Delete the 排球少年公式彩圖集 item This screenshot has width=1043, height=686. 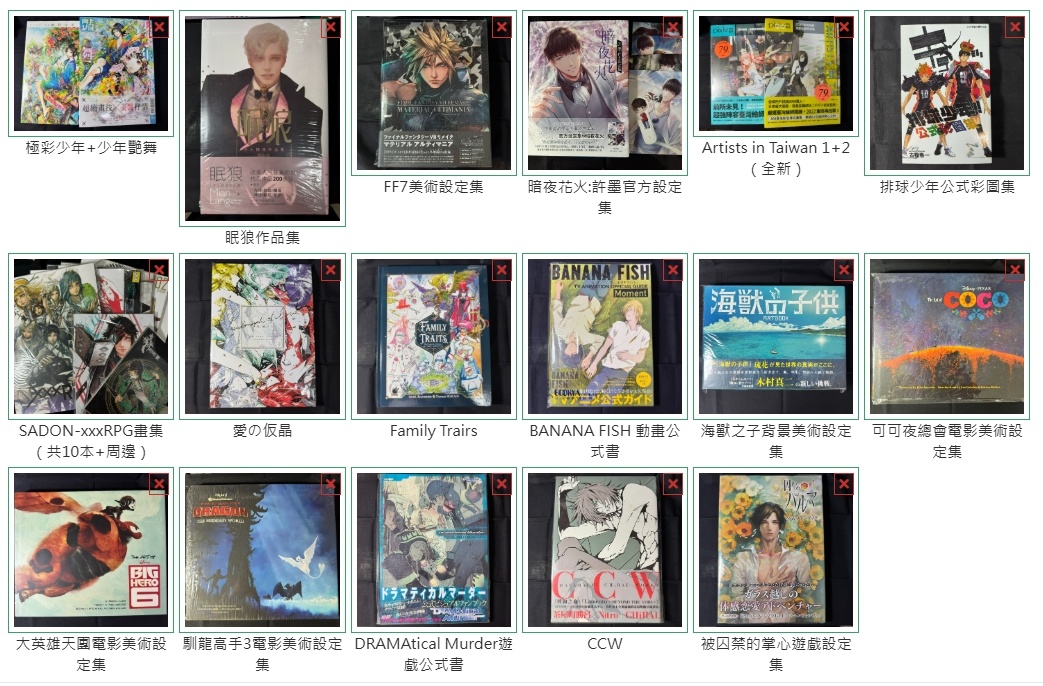1015,27
